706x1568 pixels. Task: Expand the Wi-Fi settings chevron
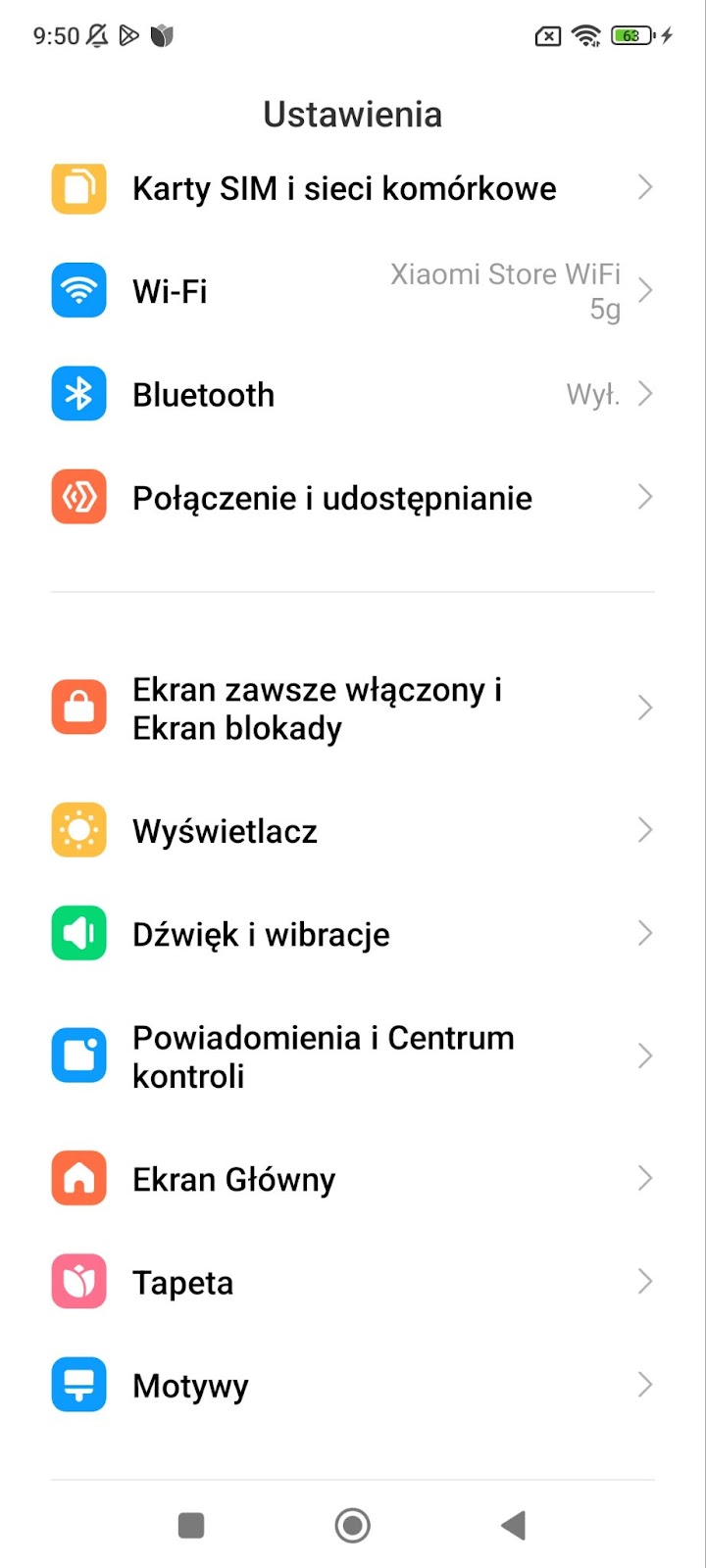646,290
